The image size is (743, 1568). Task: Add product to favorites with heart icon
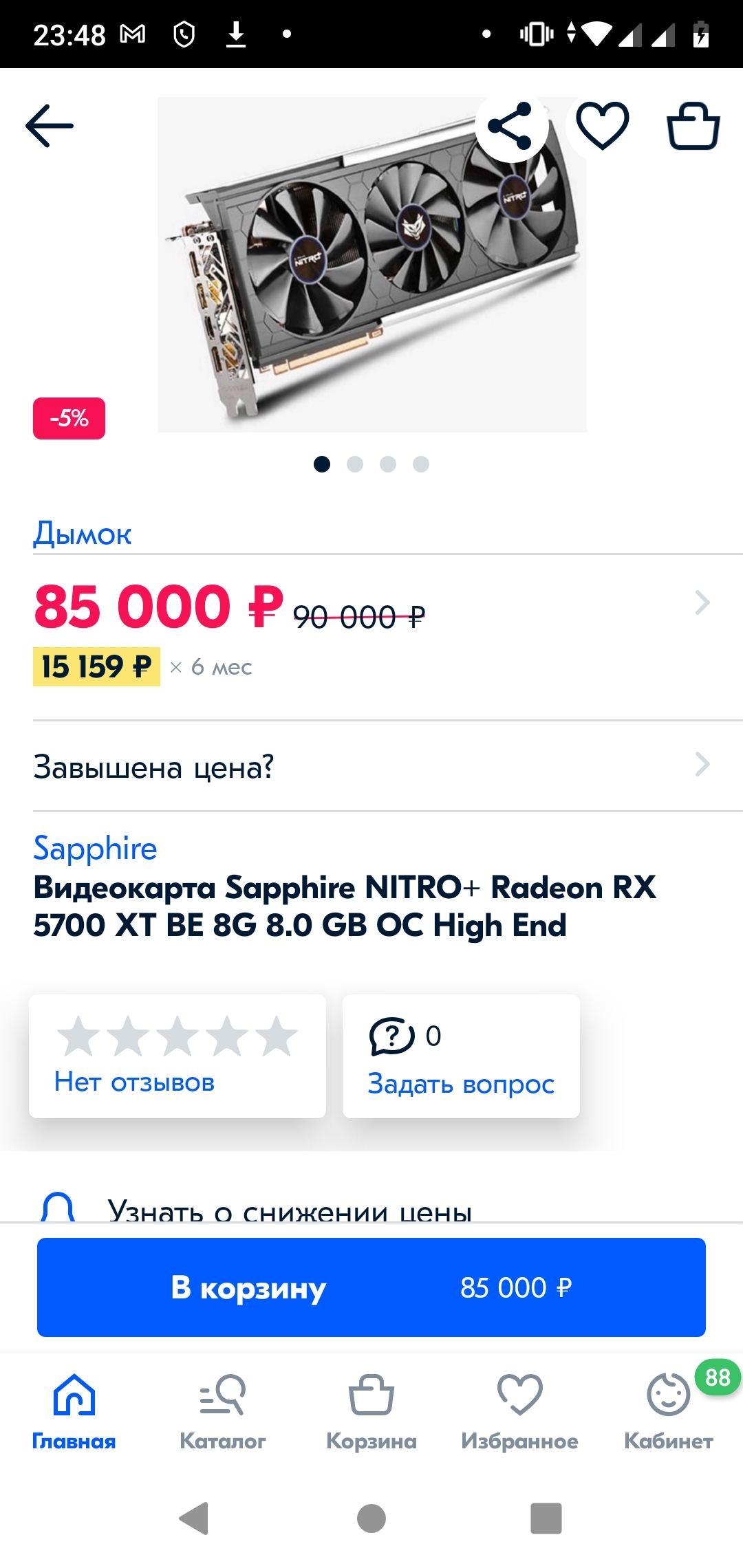[603, 126]
